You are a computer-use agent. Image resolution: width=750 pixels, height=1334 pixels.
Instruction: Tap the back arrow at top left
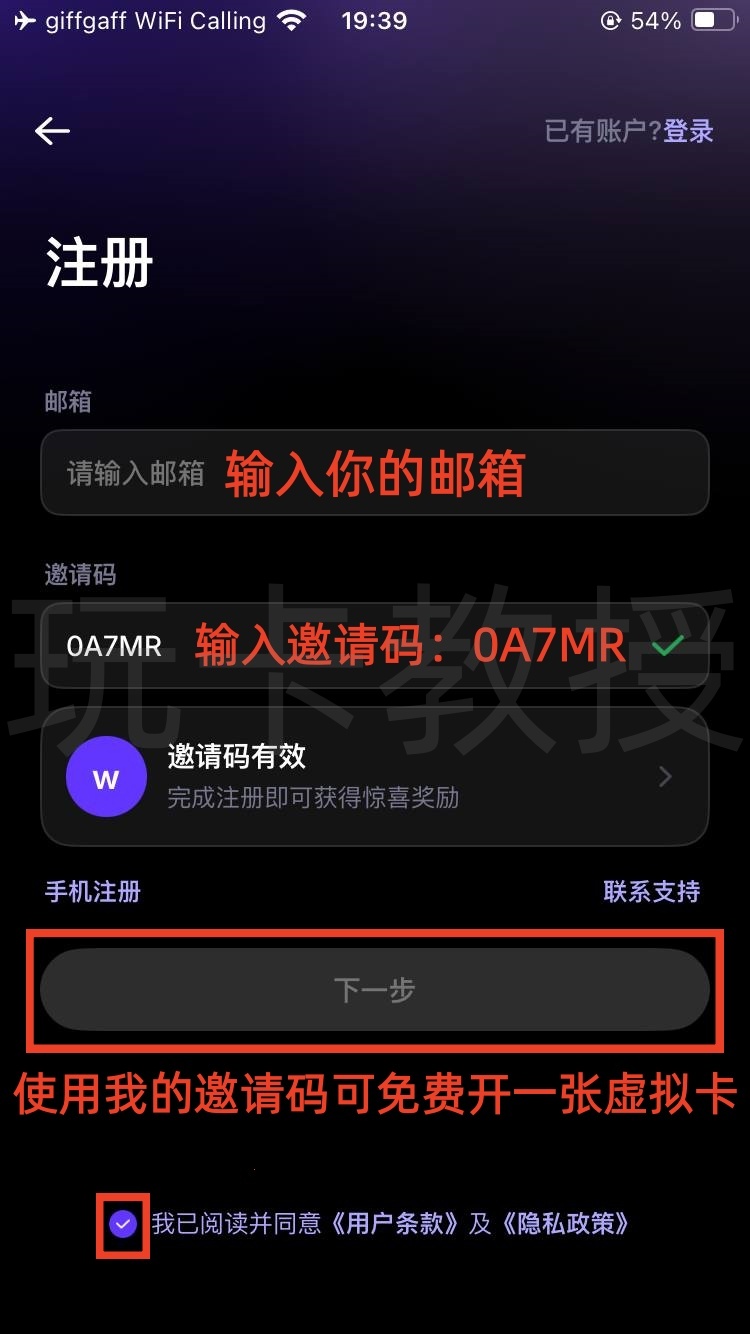tap(52, 130)
